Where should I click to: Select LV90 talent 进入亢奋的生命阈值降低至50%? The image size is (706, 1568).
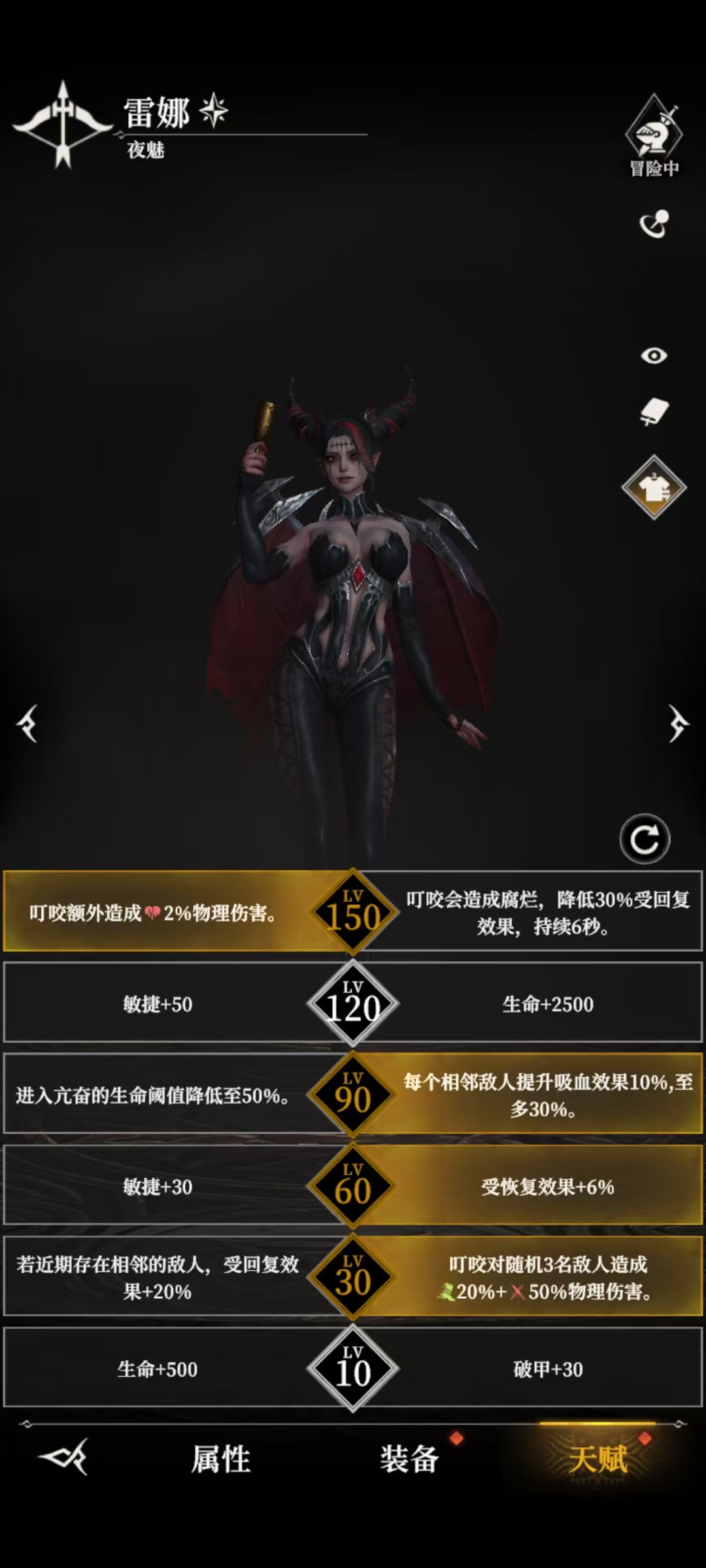157,1095
